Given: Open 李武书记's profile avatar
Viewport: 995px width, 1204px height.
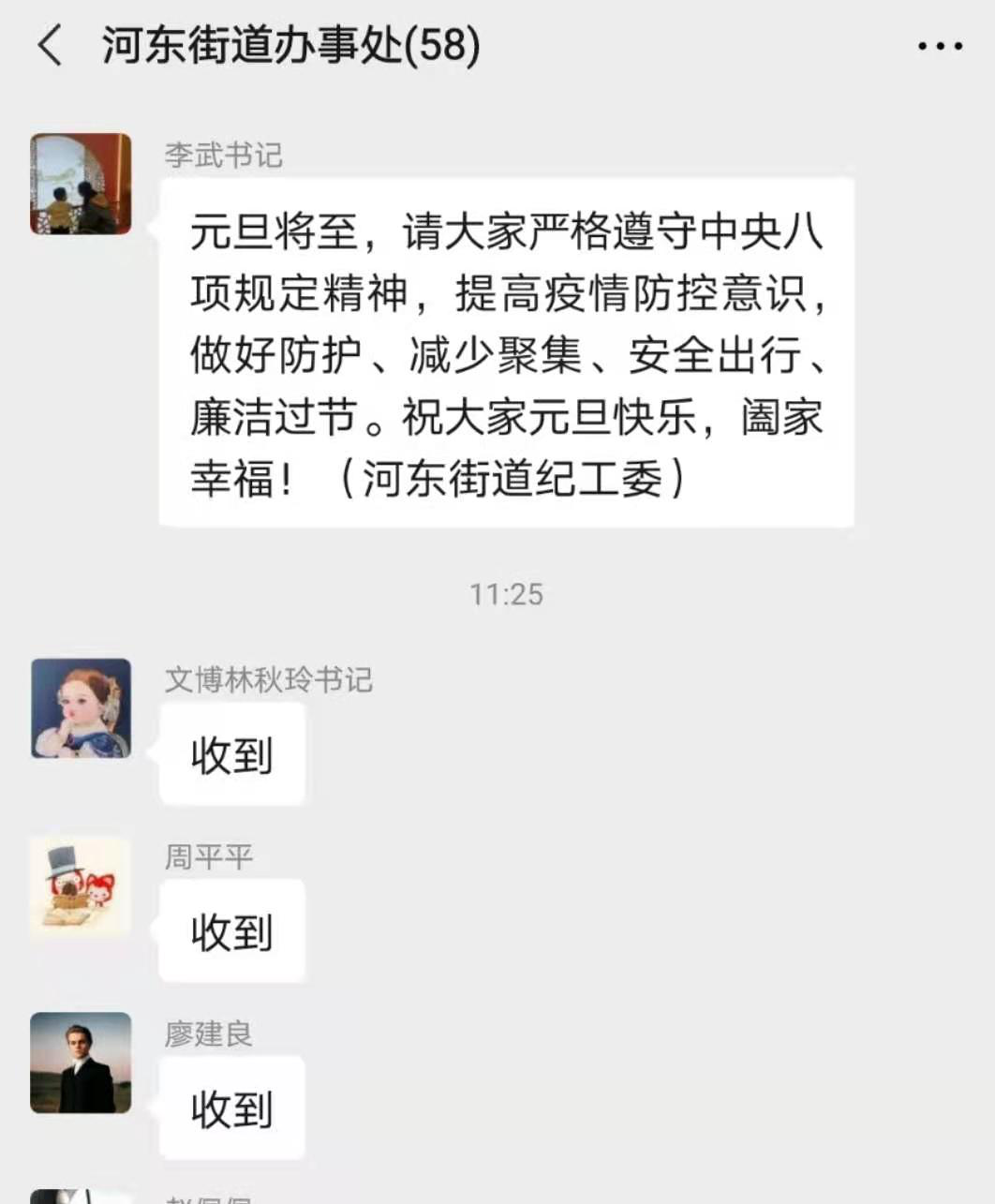Looking at the screenshot, I should 81,184.
